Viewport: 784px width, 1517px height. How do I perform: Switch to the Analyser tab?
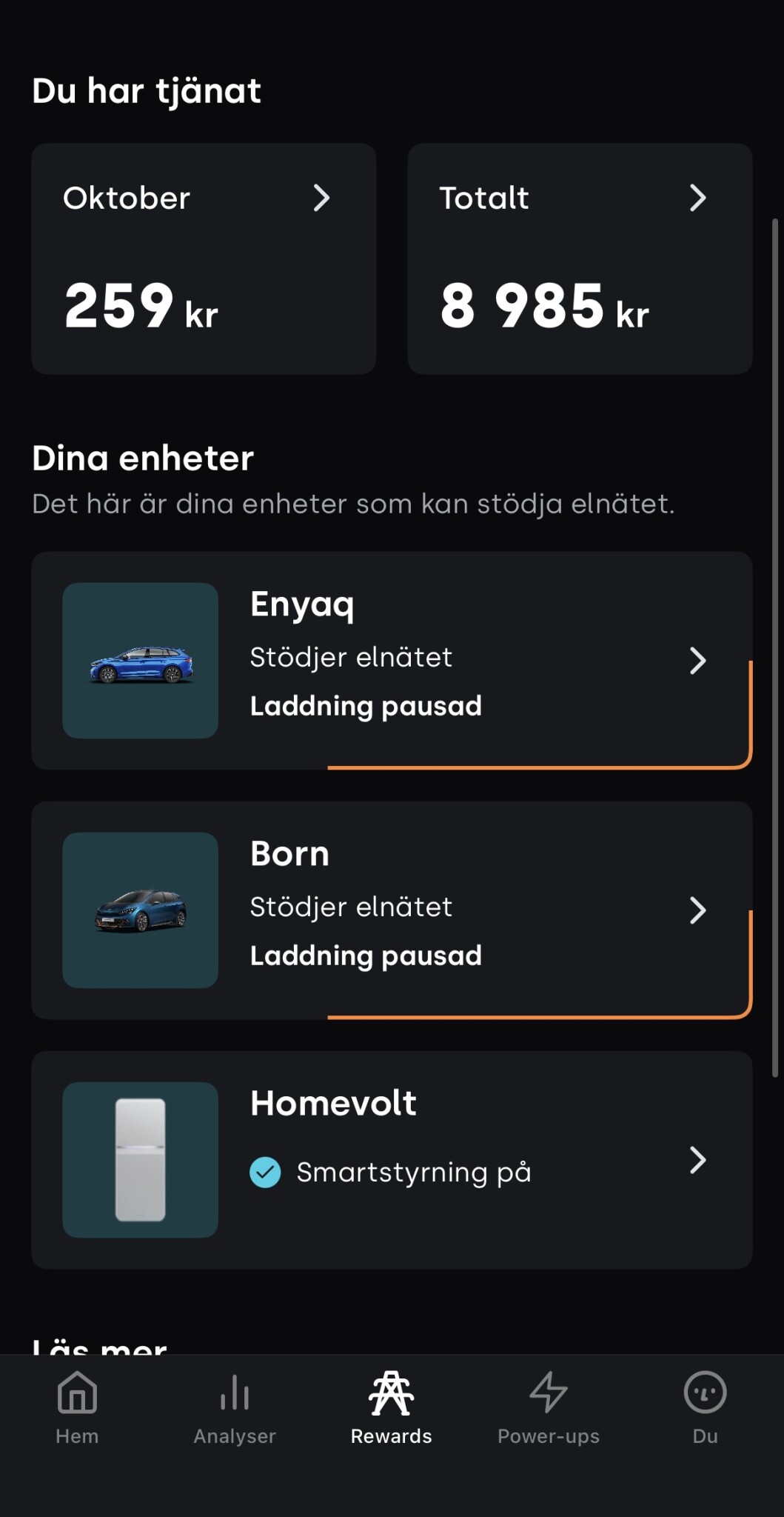[x=235, y=1407]
